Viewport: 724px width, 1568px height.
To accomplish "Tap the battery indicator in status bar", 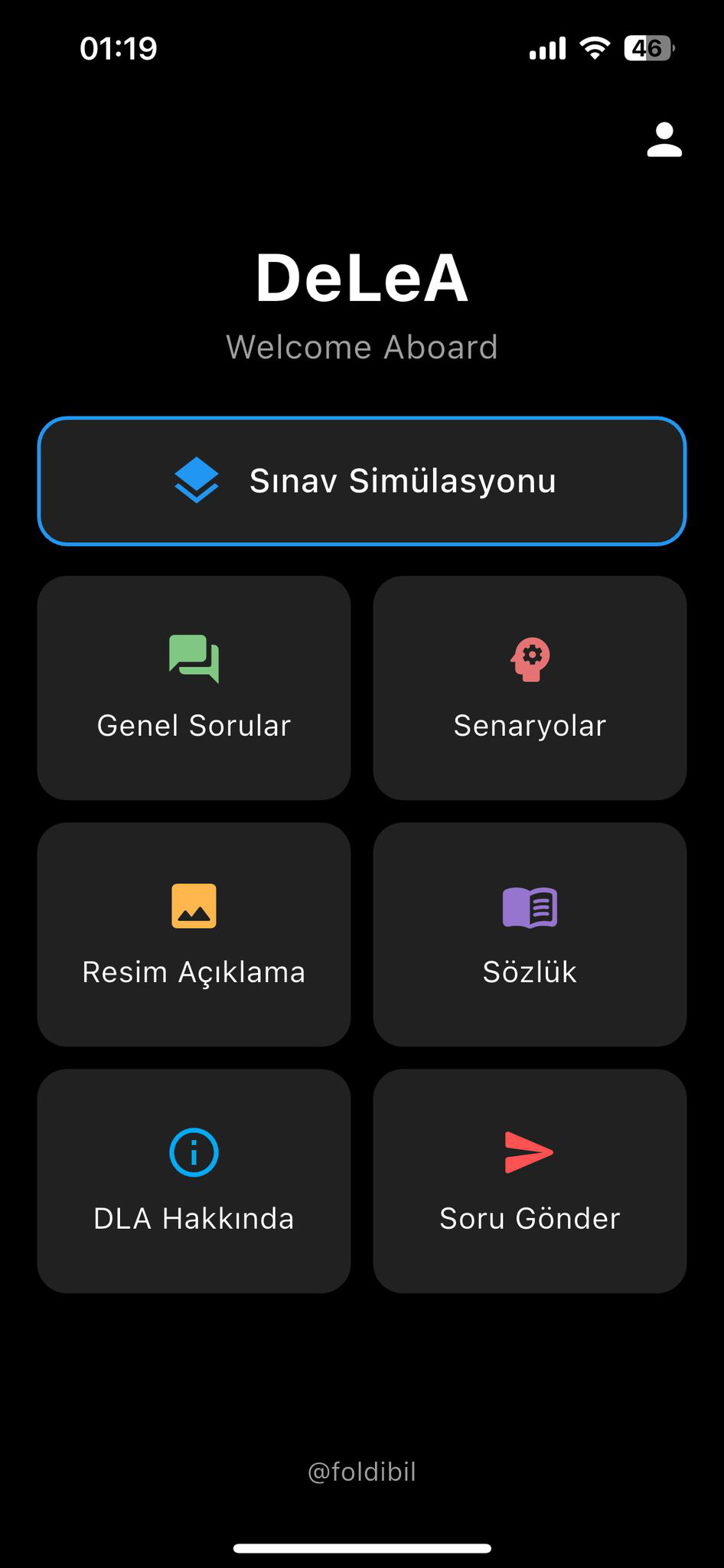I will (x=647, y=47).
